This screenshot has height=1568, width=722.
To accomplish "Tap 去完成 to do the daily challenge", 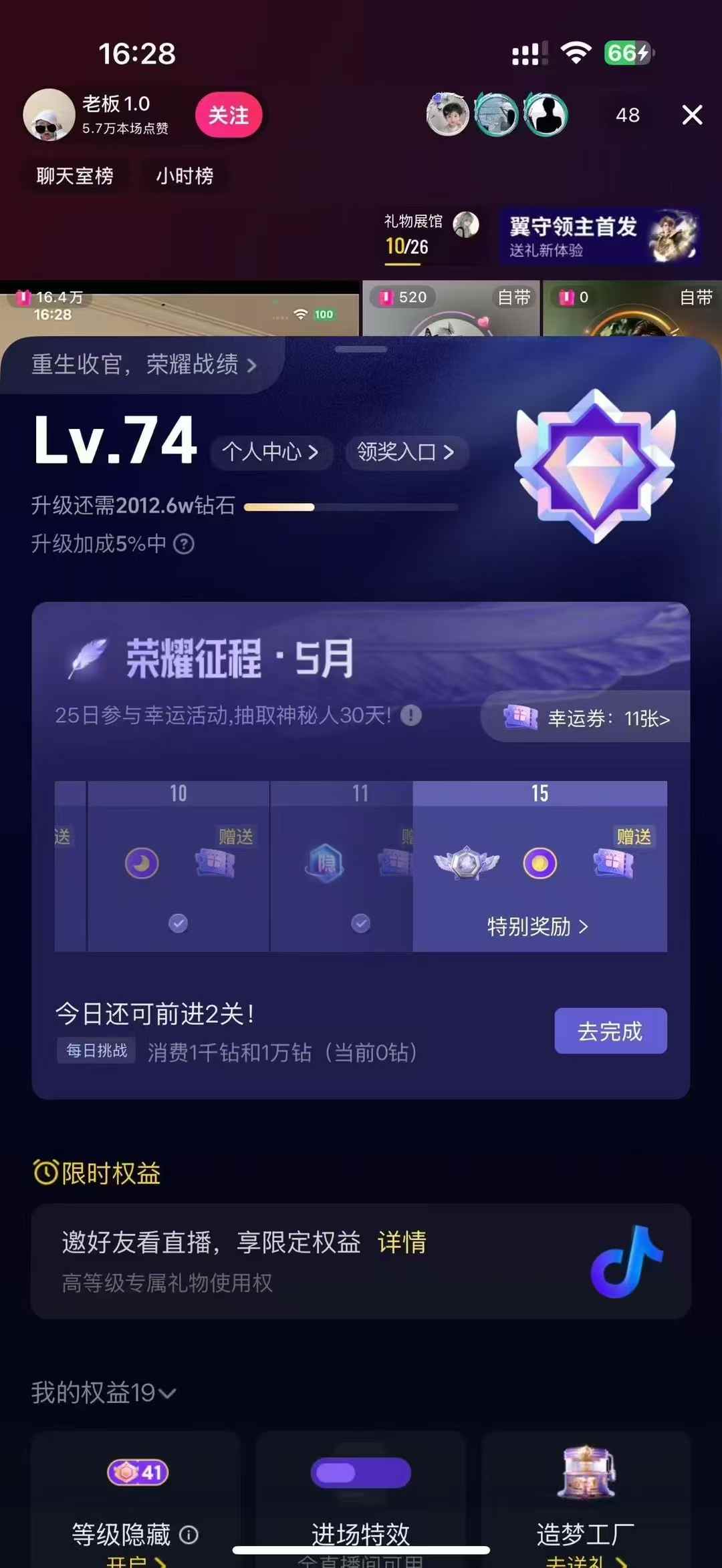I will (610, 1031).
